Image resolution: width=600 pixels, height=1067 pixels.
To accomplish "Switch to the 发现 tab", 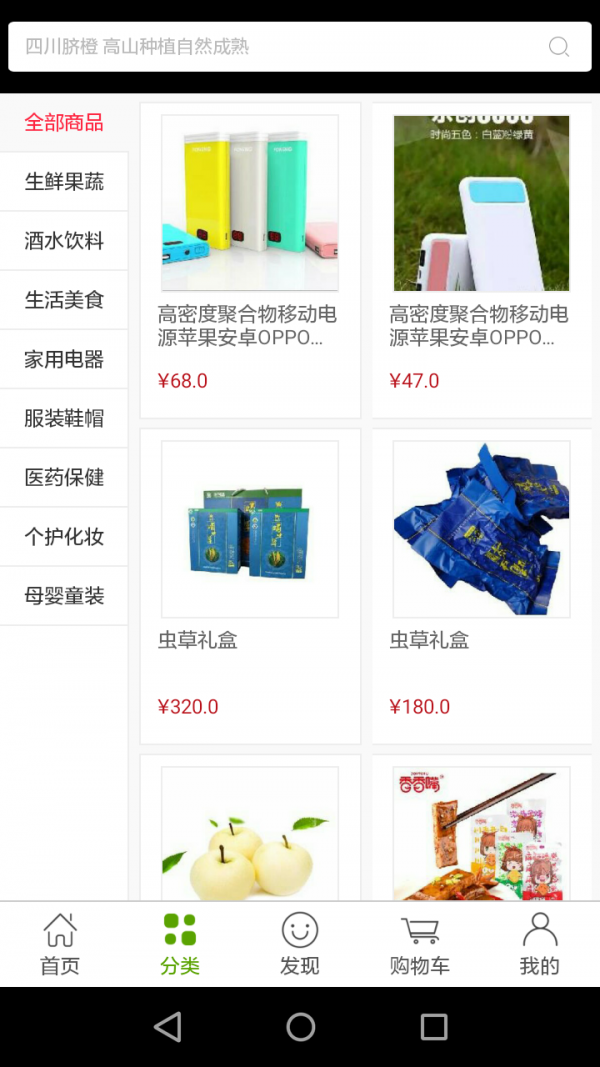I will pos(299,944).
